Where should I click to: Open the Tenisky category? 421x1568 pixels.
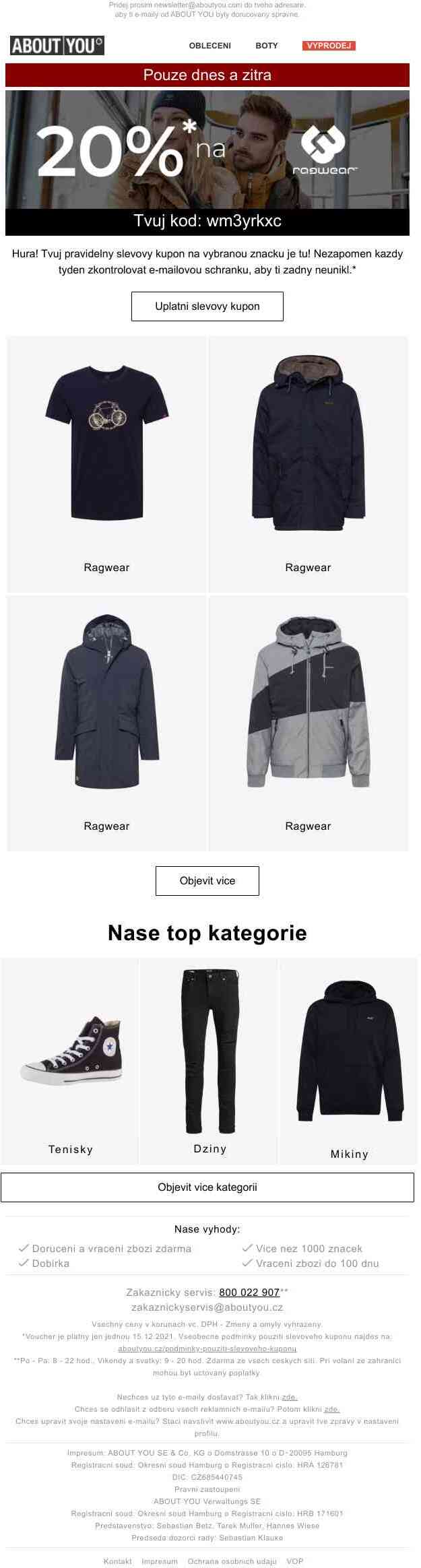70,1061
